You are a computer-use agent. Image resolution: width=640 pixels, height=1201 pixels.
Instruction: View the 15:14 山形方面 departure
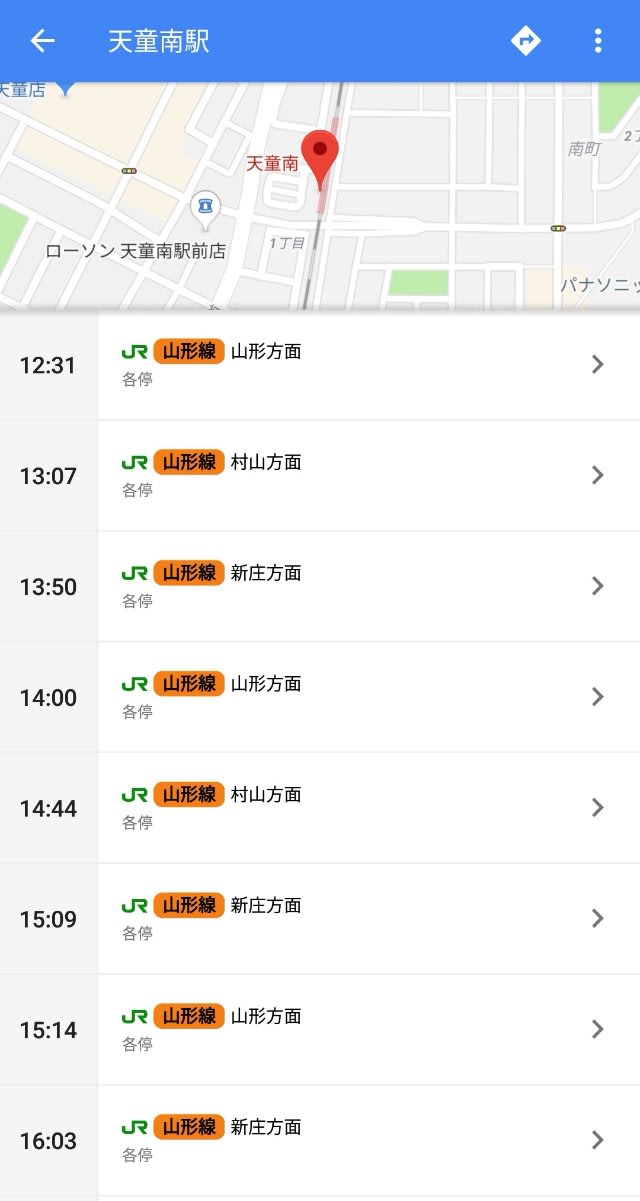click(320, 1031)
